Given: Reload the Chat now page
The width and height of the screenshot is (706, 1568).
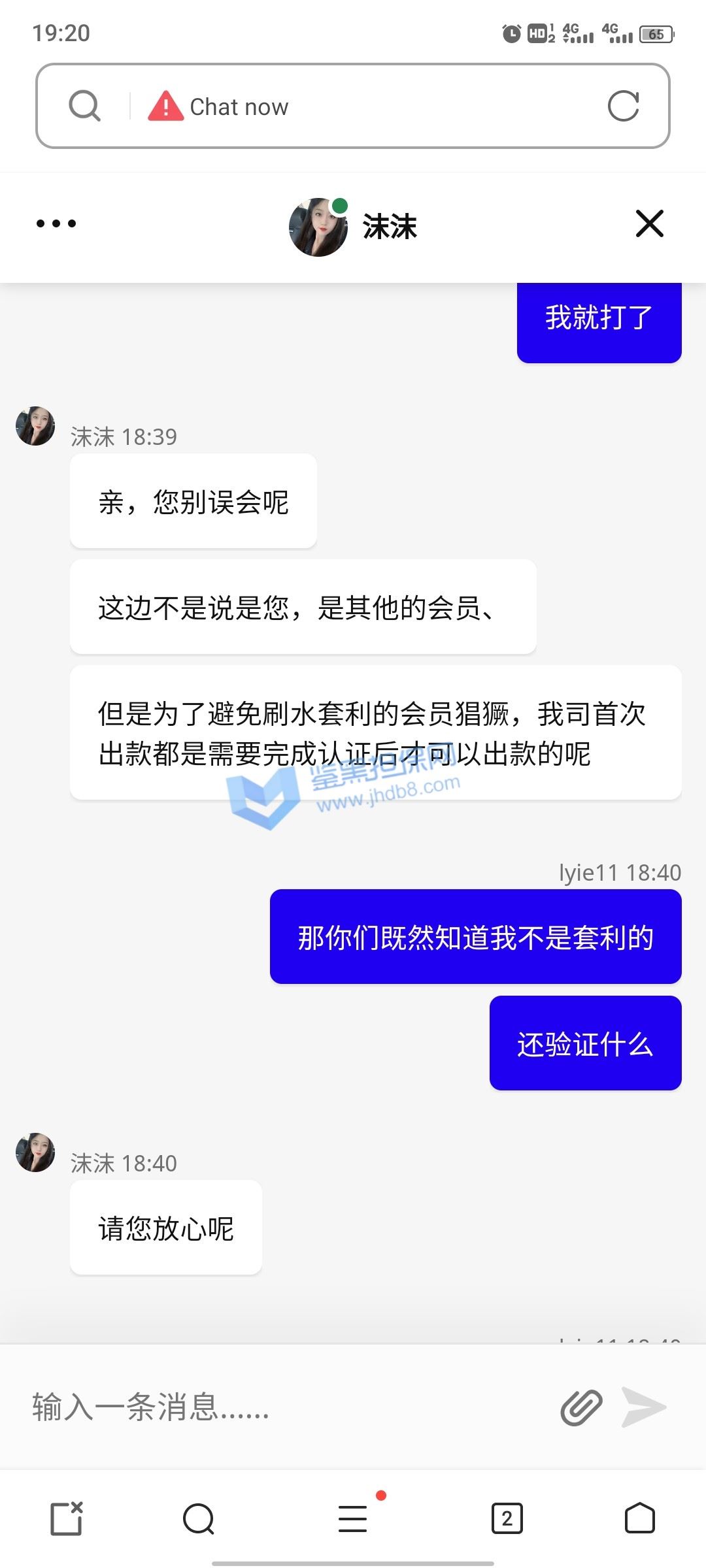Looking at the screenshot, I should [x=623, y=106].
